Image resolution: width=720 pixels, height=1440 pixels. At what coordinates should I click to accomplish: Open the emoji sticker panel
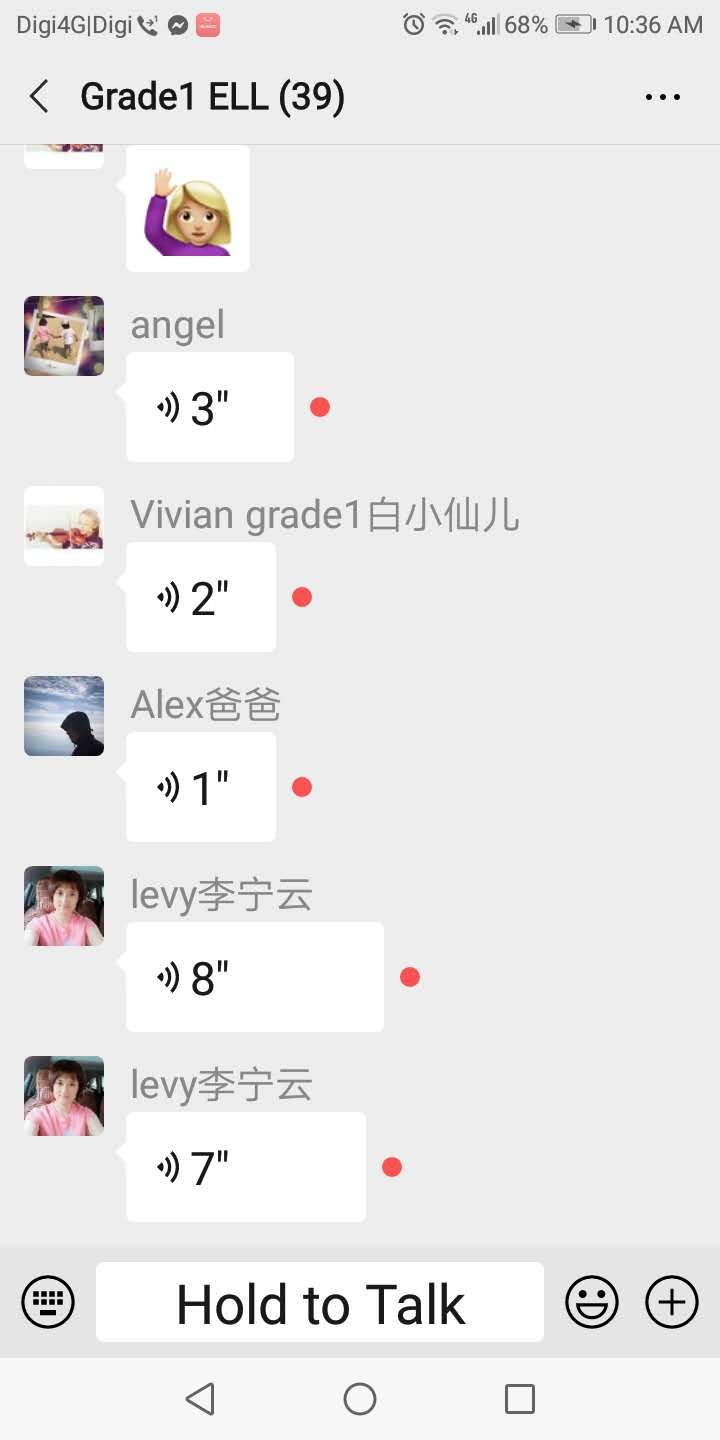(x=592, y=1302)
